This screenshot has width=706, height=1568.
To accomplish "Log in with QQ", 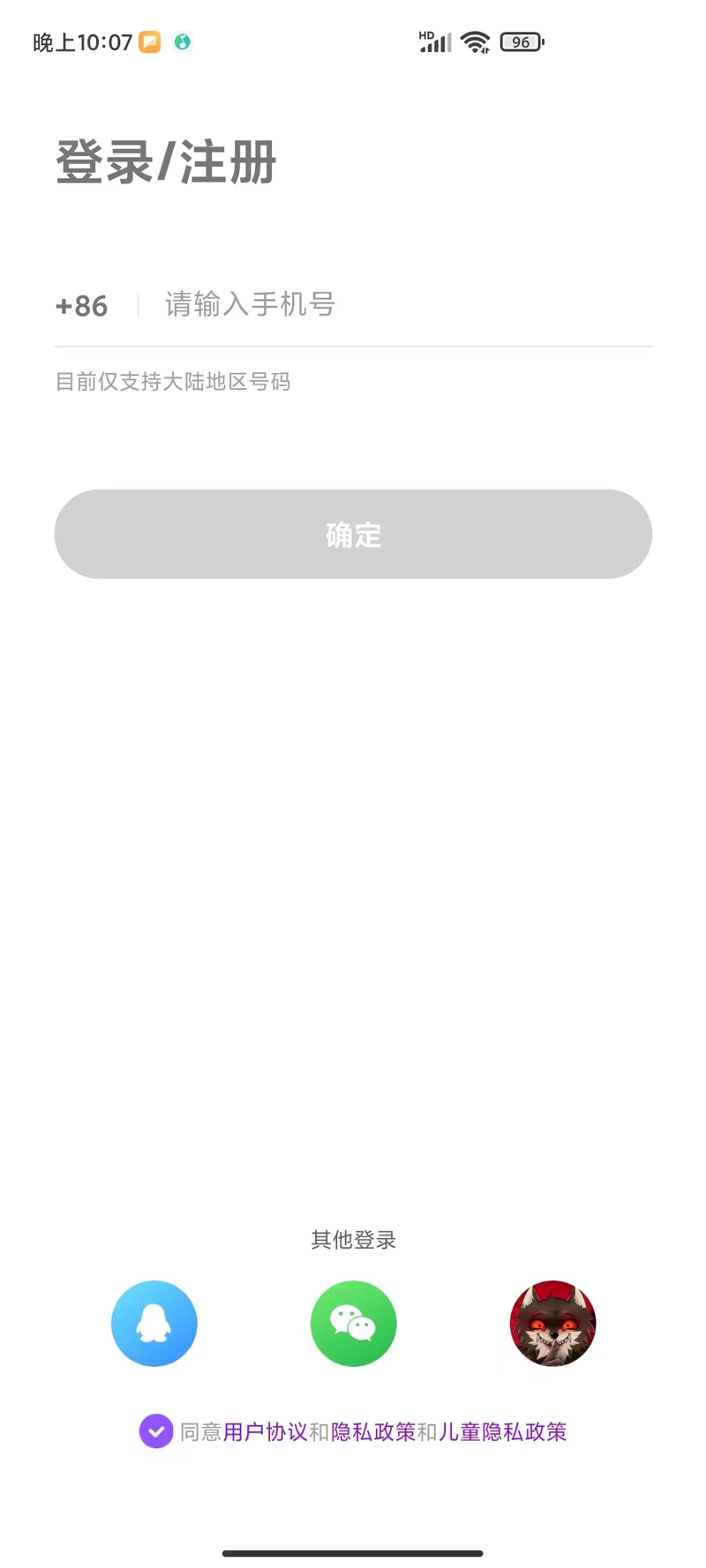I will coord(154,1324).
